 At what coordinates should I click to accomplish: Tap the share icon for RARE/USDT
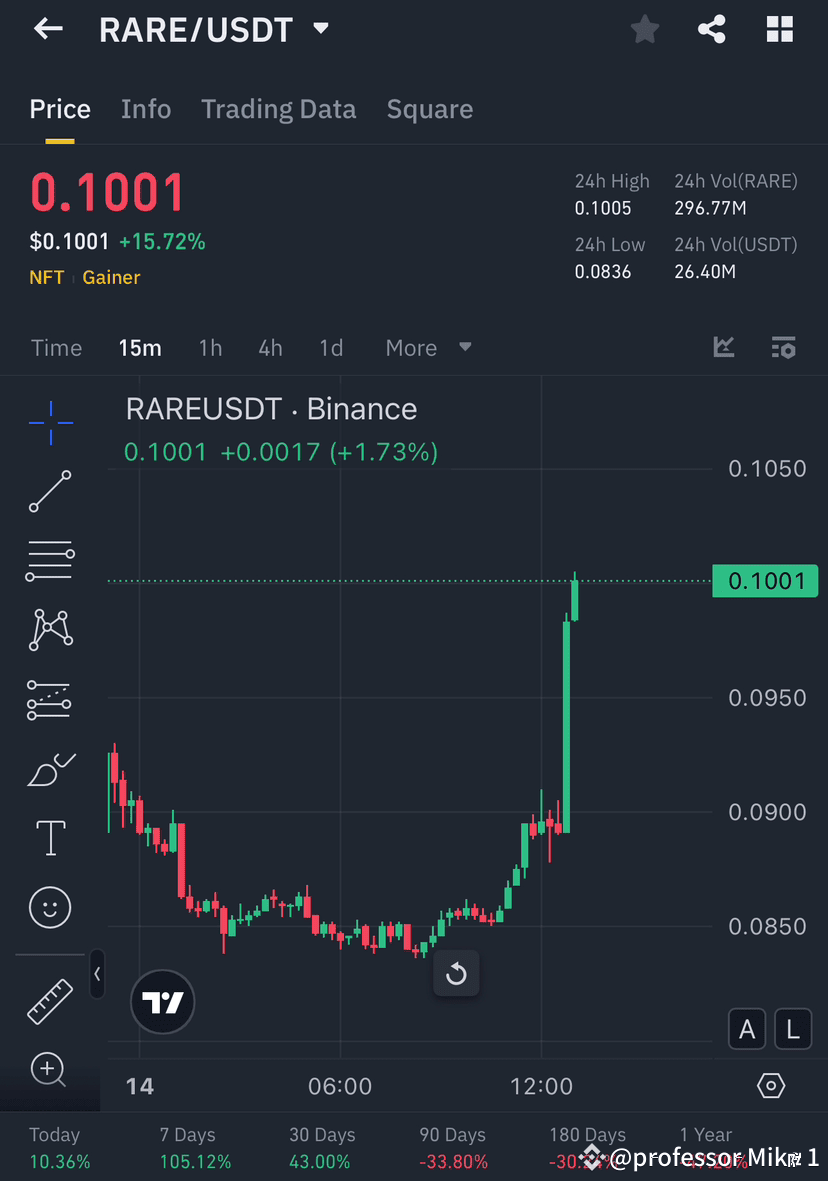pos(712,29)
